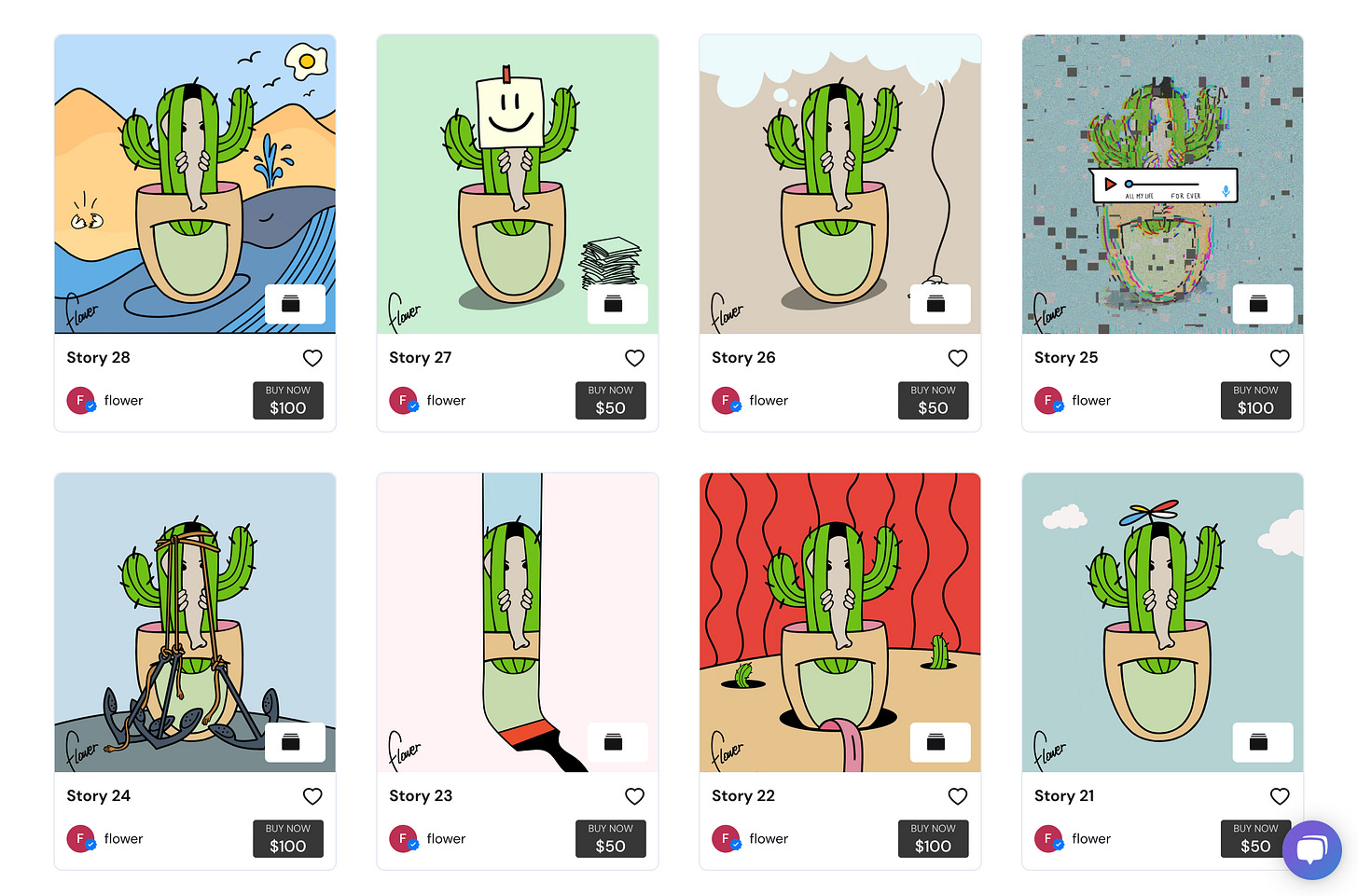Open the Story 27 artwork
The image size is (1358, 896).
(x=517, y=185)
